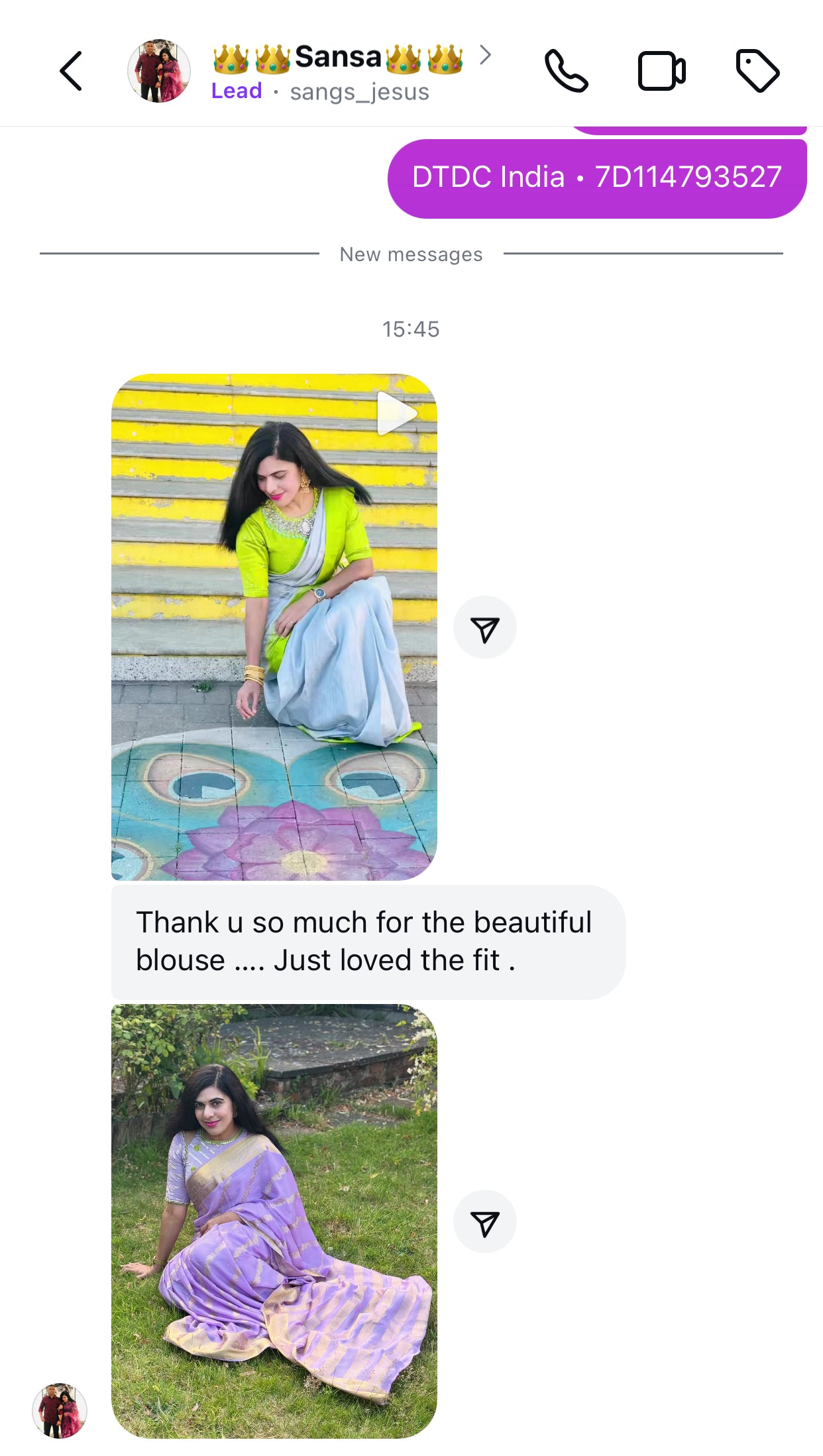View the header profile picture
This screenshot has width=823, height=1456.
159,71
